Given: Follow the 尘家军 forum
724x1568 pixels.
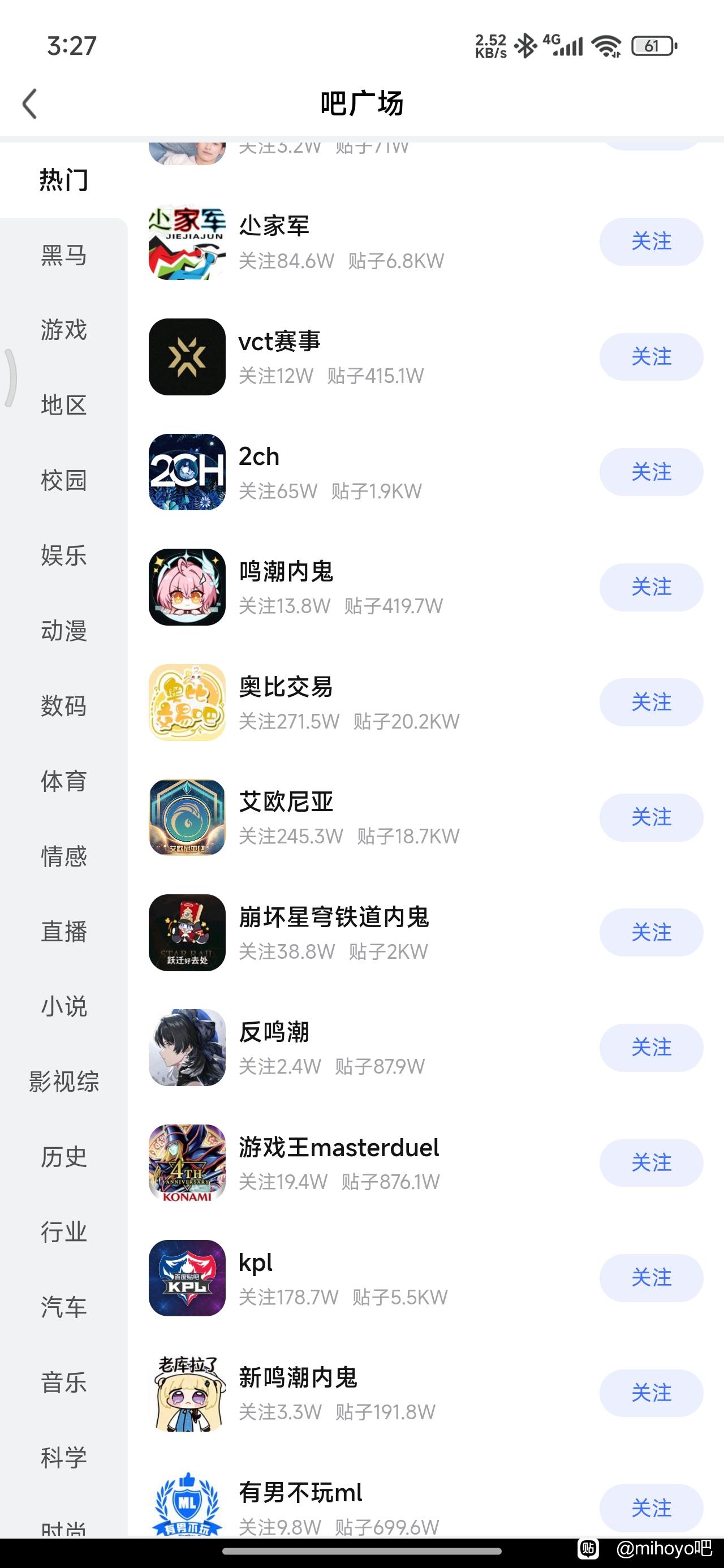Looking at the screenshot, I should 651,242.
